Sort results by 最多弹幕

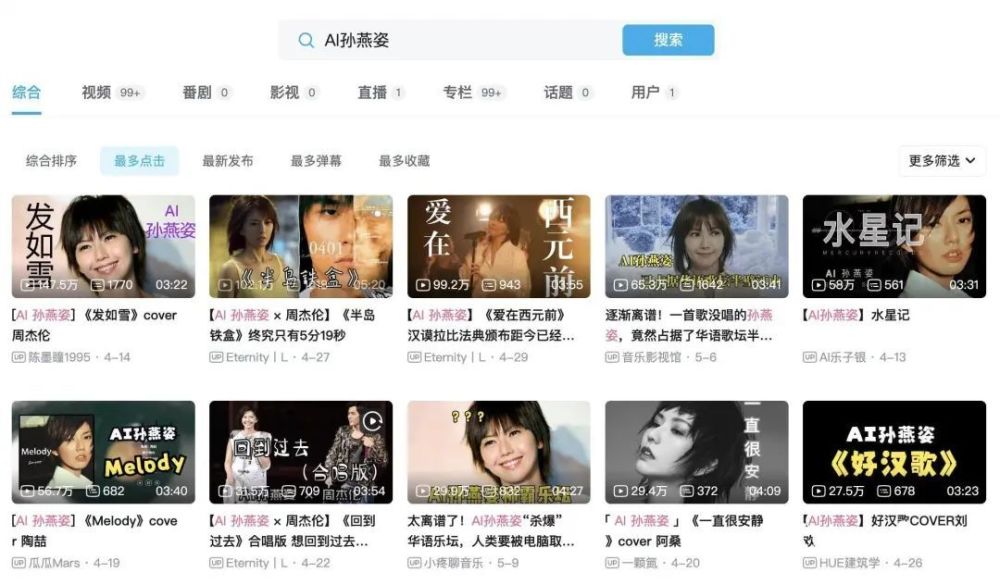click(316, 161)
